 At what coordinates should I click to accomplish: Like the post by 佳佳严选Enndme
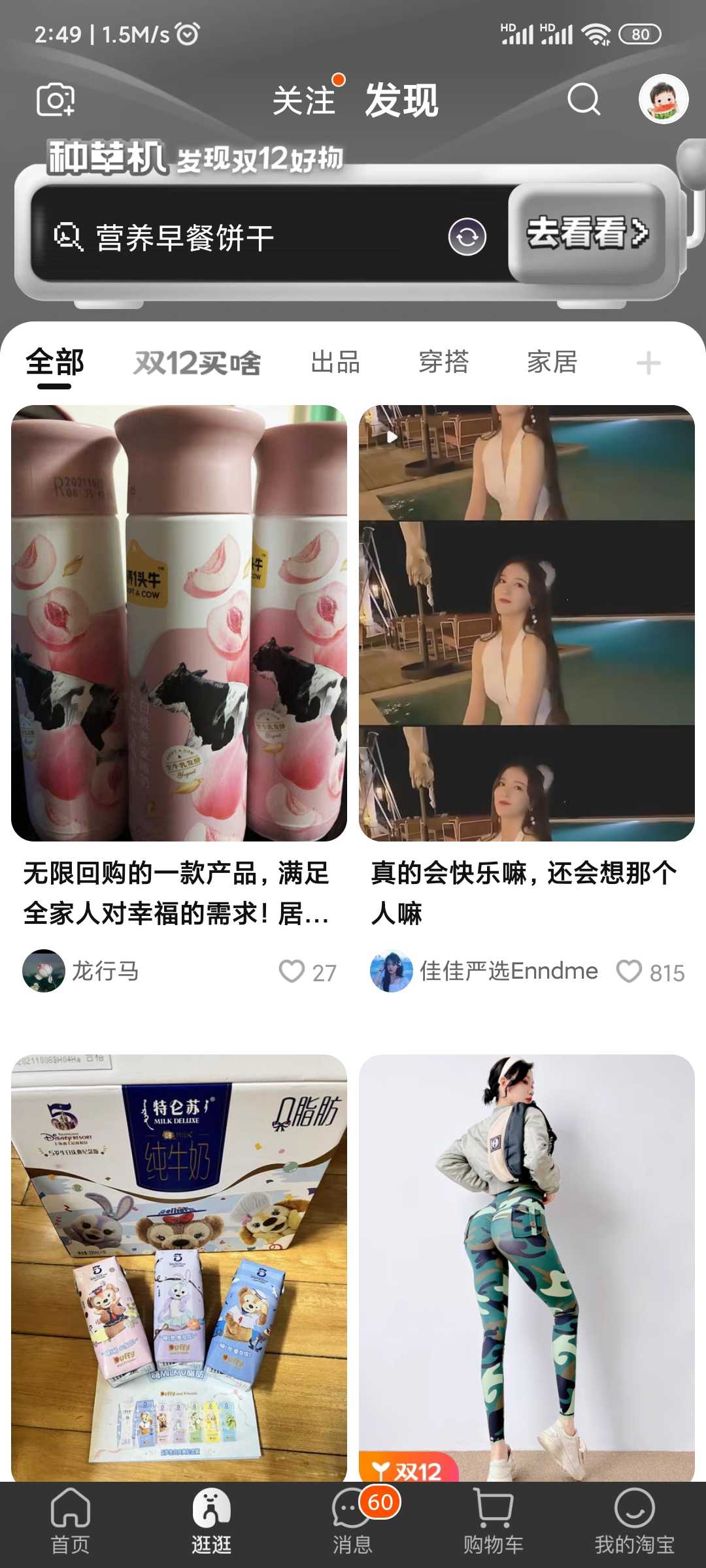(630, 972)
